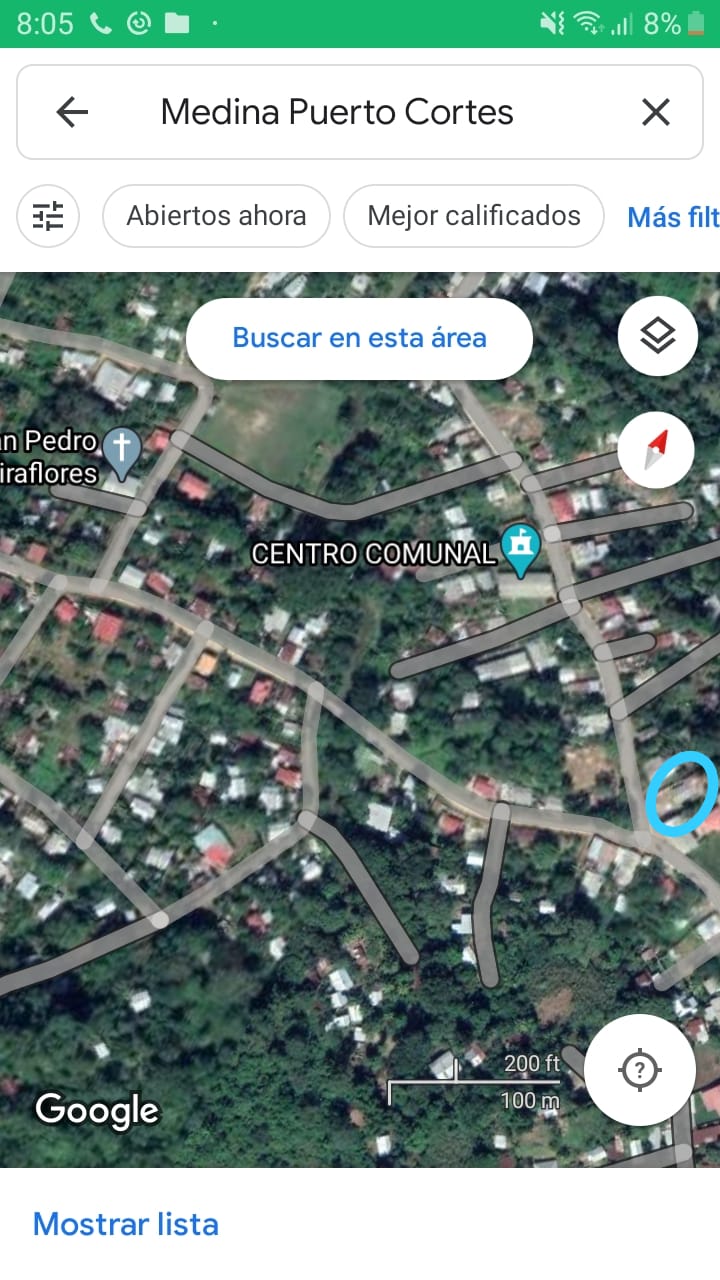Open Más filtros
This screenshot has height=1280, width=720.
(x=672, y=217)
